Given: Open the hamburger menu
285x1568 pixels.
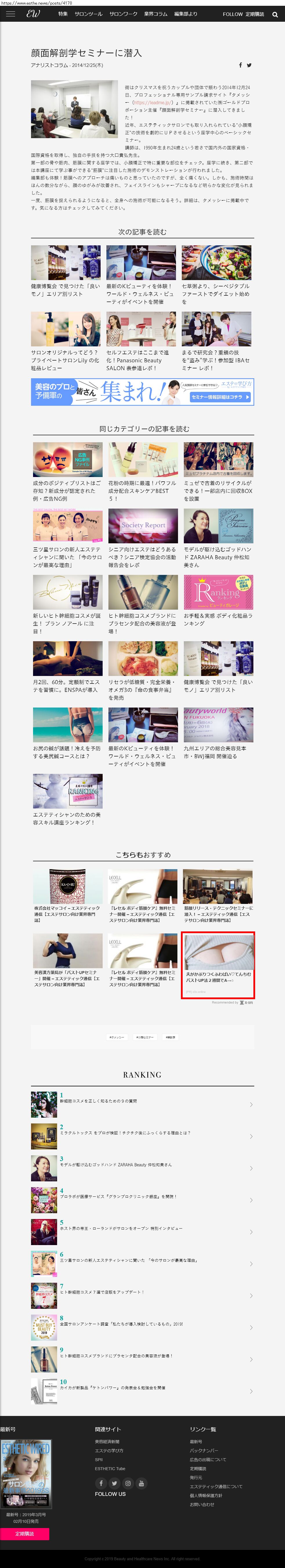Looking at the screenshot, I should pos(10,13).
